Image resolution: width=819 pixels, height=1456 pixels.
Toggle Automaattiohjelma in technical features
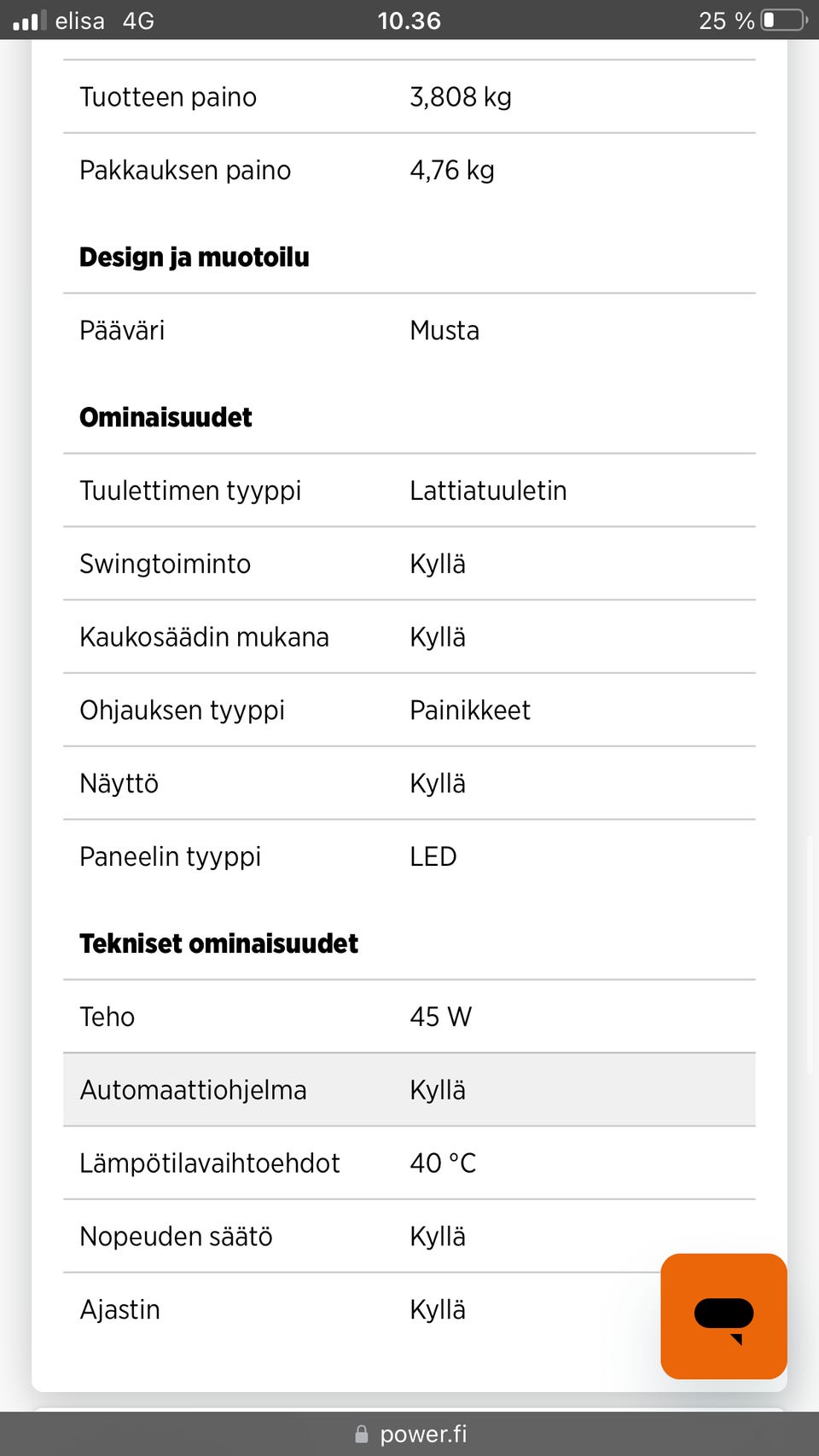pos(409,1089)
